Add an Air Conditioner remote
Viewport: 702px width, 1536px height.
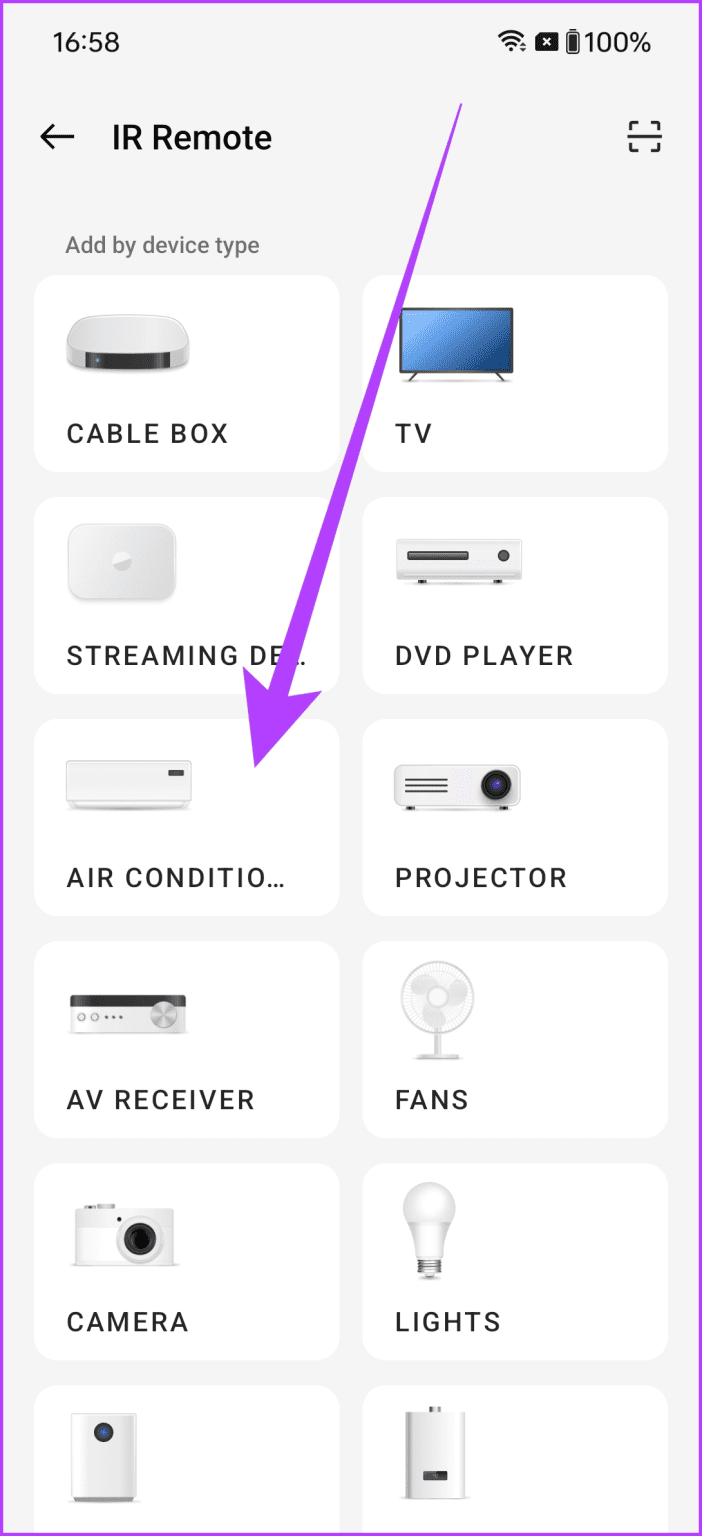point(187,817)
